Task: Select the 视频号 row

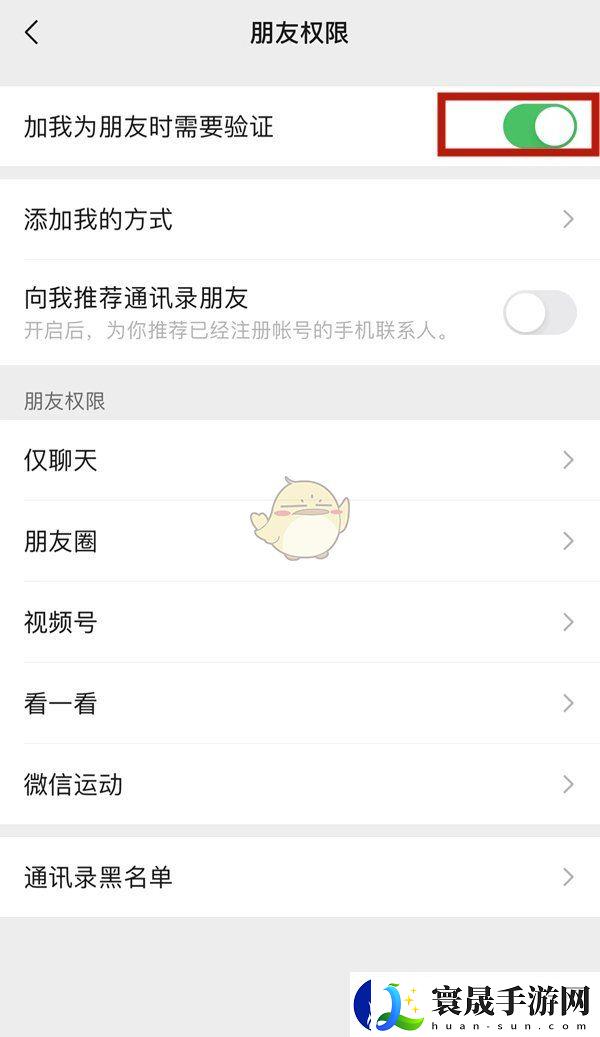Action: [300, 622]
